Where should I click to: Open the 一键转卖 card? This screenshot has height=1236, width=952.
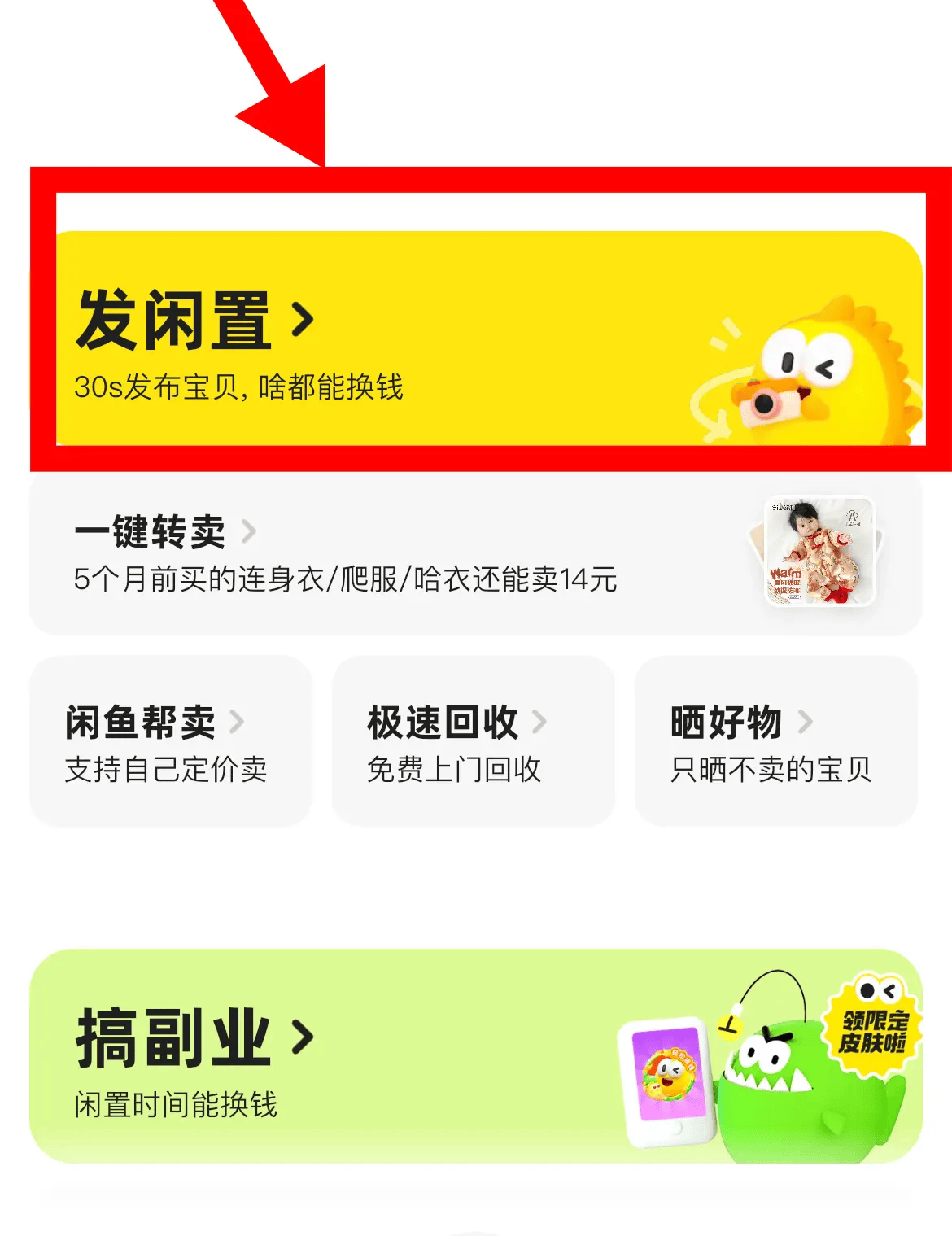[476, 554]
